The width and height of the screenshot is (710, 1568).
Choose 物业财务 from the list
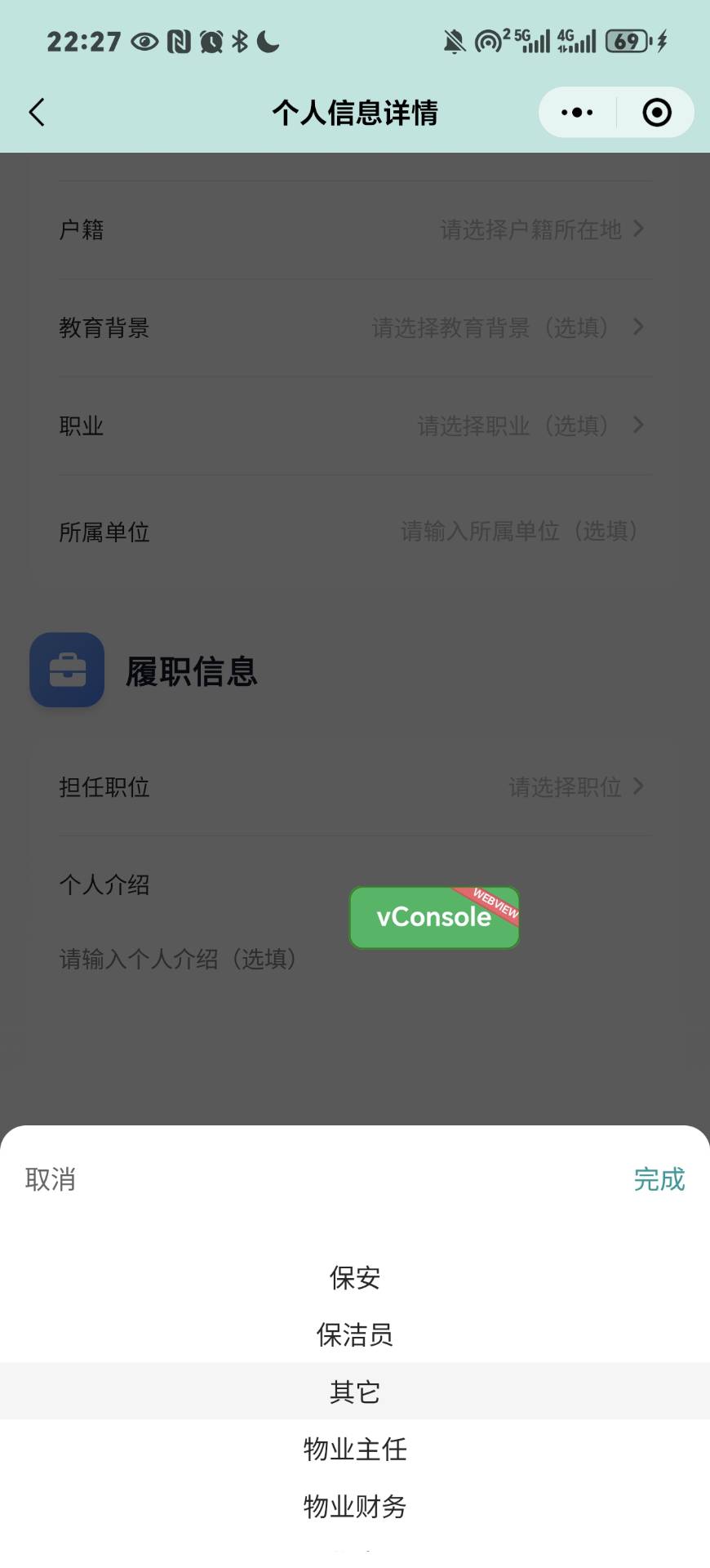coord(355,1506)
